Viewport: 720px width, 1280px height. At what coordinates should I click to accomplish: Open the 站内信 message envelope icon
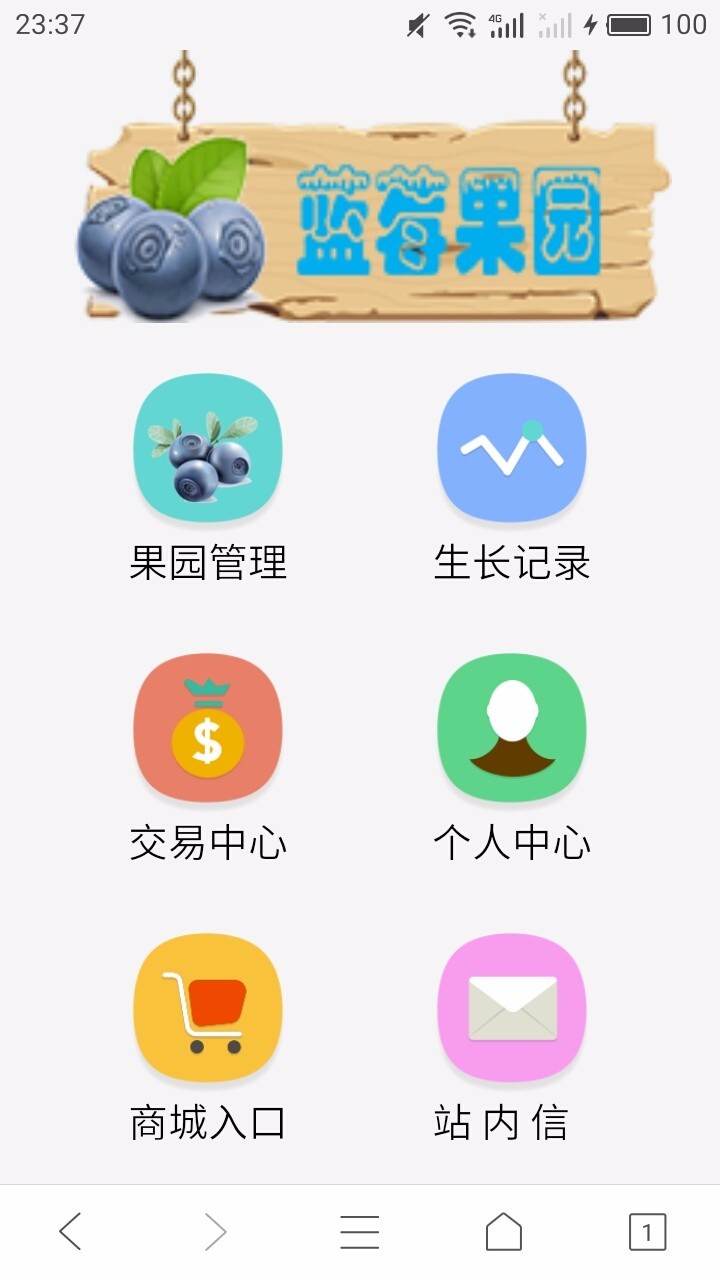(511, 1007)
